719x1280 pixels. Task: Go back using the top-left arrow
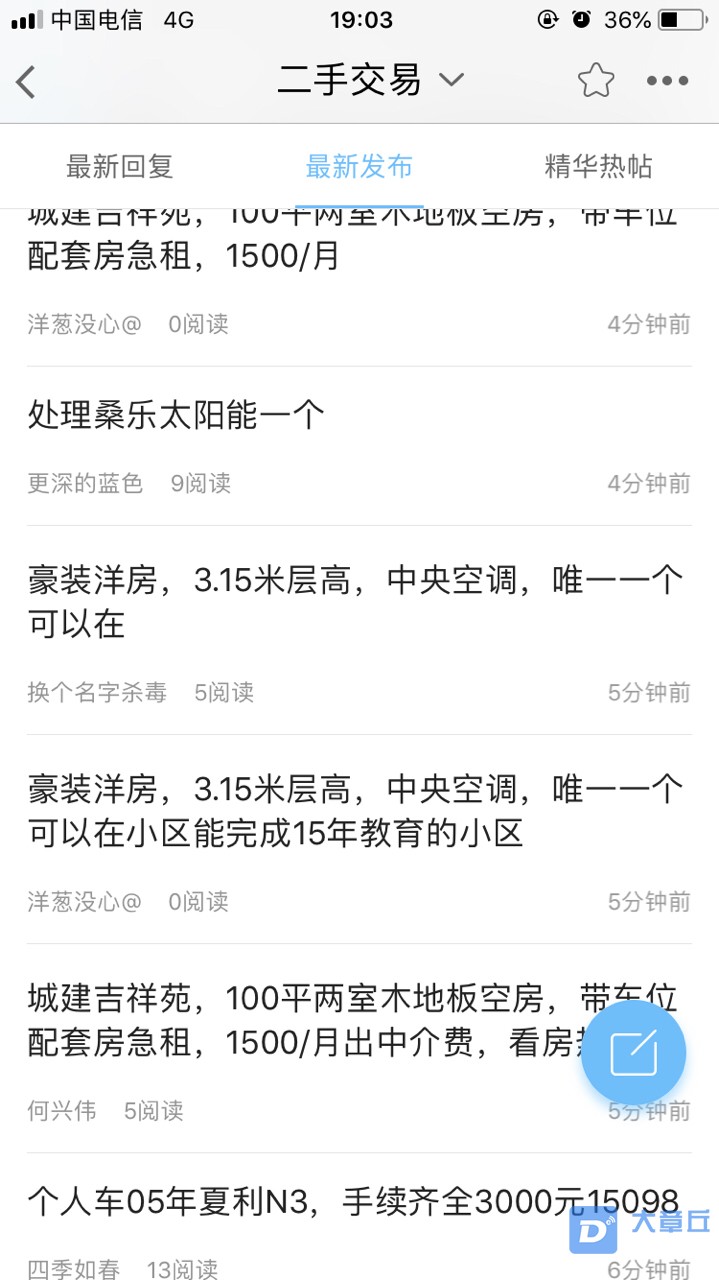tap(27, 81)
